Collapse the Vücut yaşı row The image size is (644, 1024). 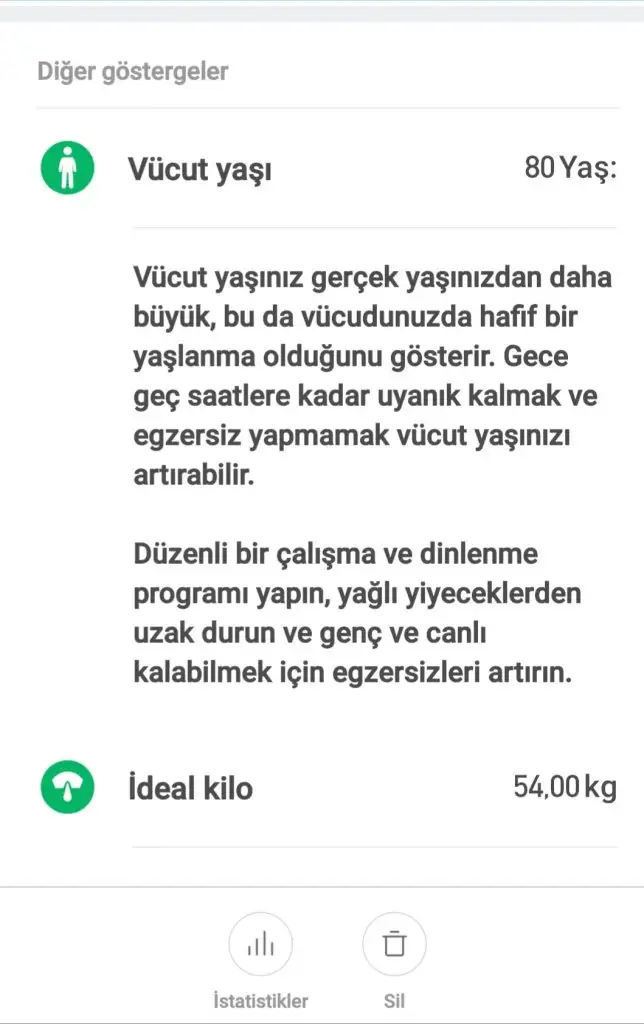pyautogui.click(x=328, y=169)
